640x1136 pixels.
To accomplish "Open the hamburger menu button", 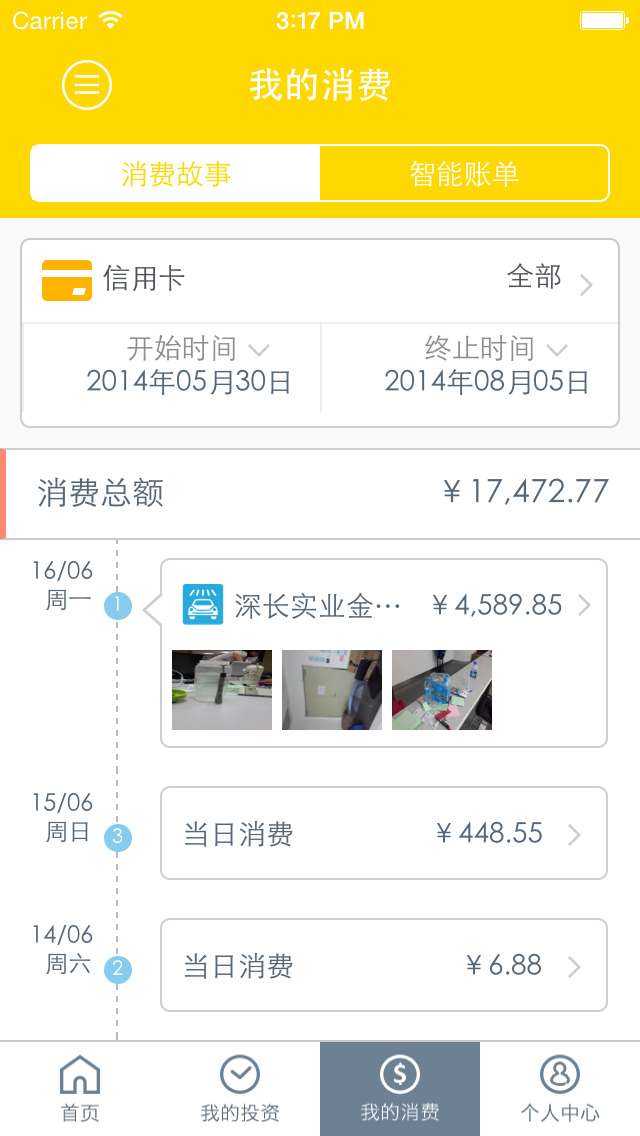I will tap(87, 85).
